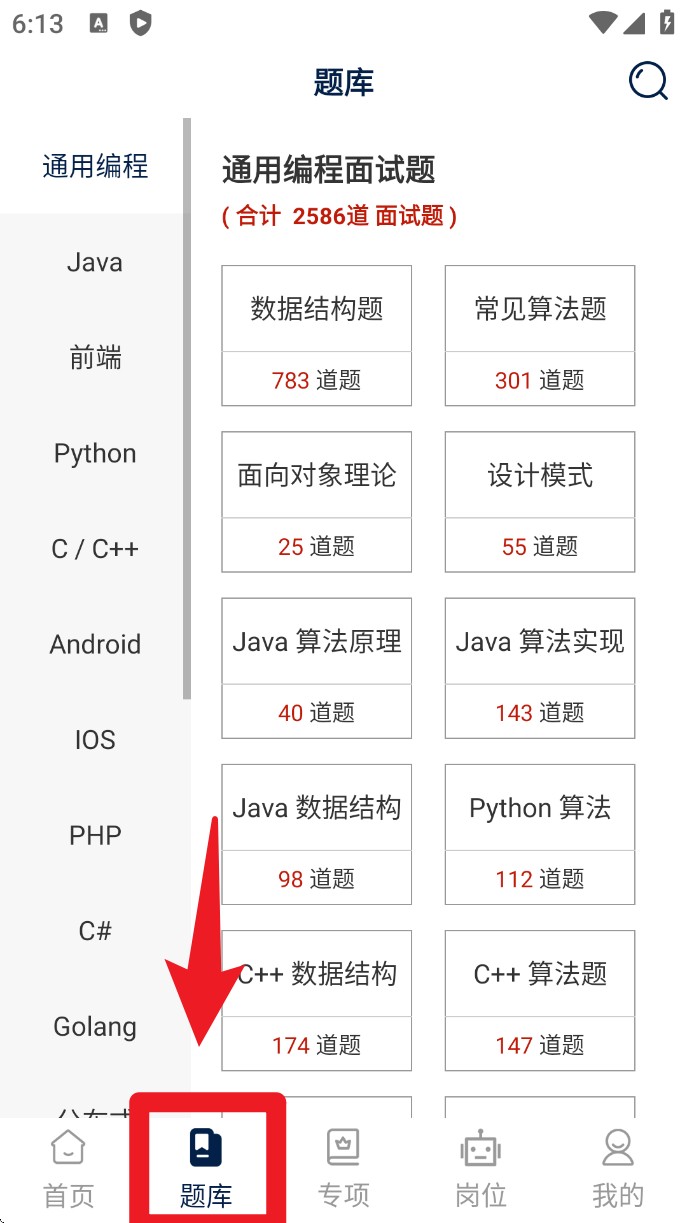Select the 前端 category
Viewport: 687px width, 1223px height.
[95, 358]
